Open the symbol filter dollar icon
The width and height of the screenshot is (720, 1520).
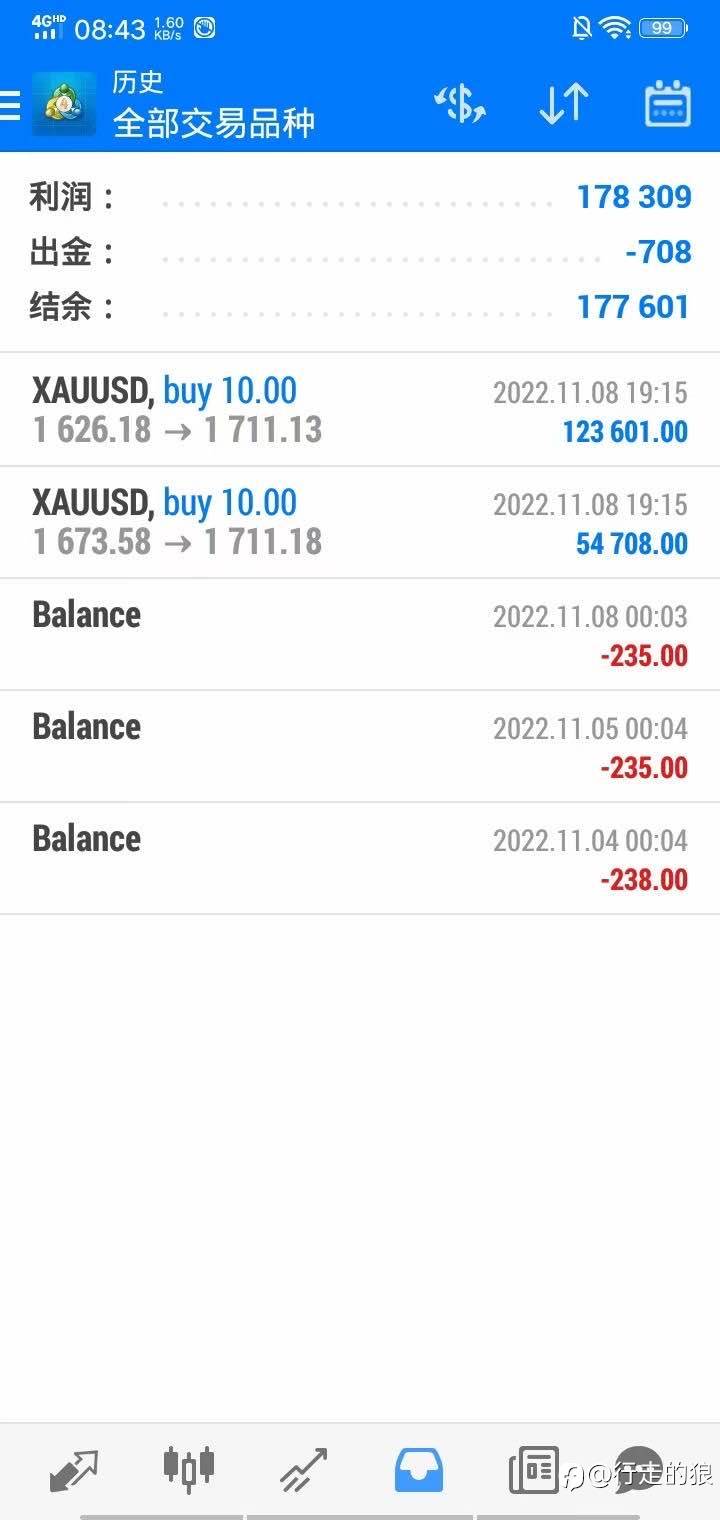click(460, 104)
